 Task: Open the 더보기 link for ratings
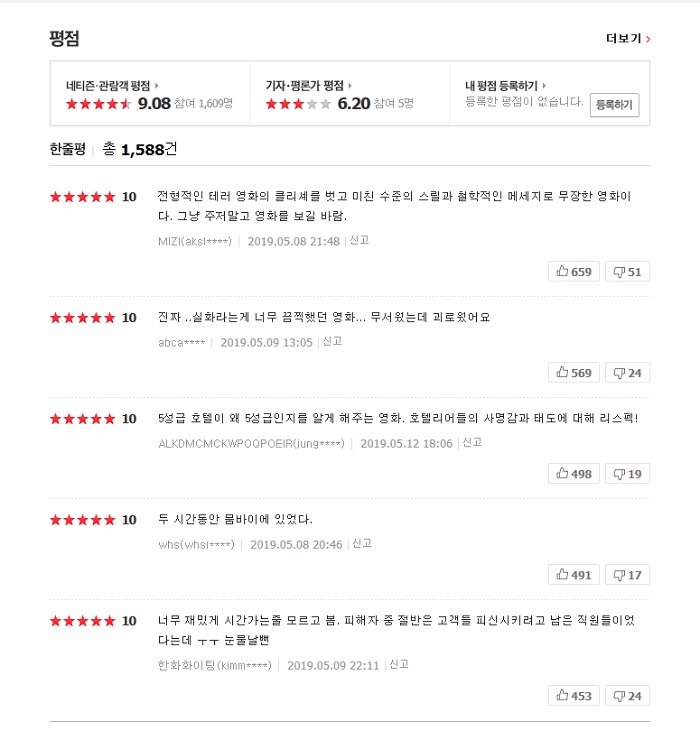click(x=628, y=39)
